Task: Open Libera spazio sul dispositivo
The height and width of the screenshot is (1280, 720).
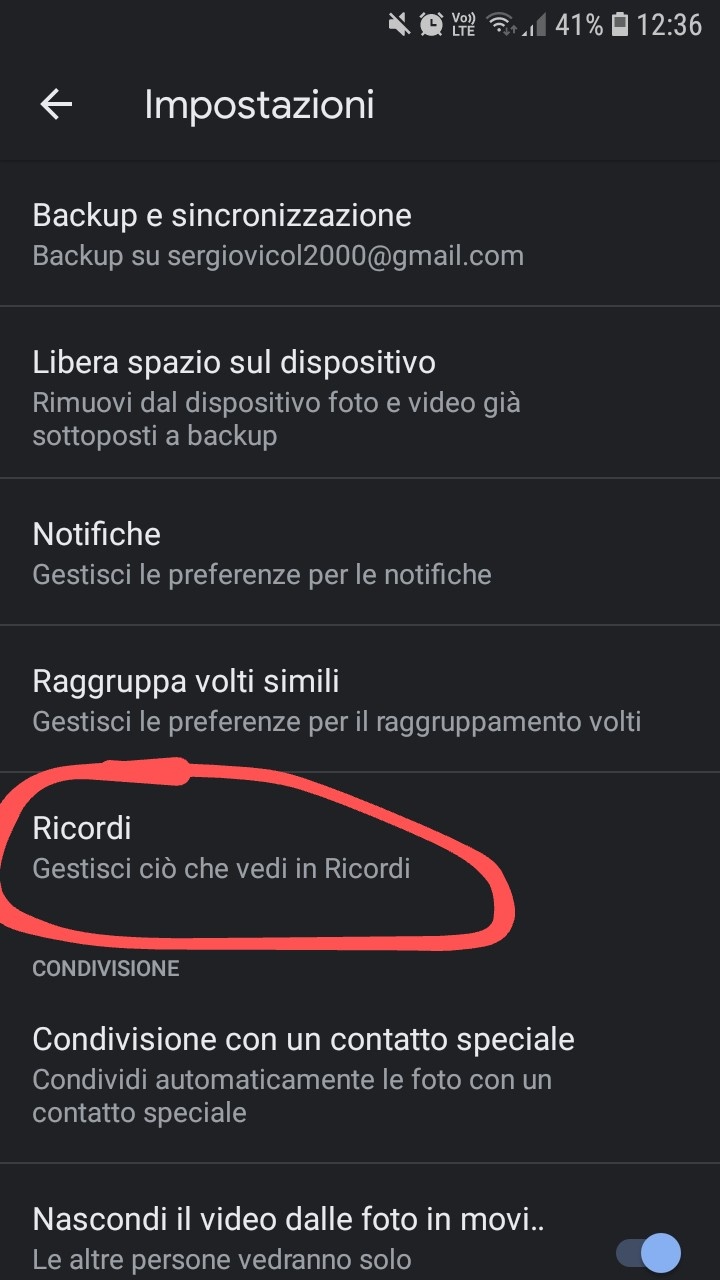Action: coord(360,392)
